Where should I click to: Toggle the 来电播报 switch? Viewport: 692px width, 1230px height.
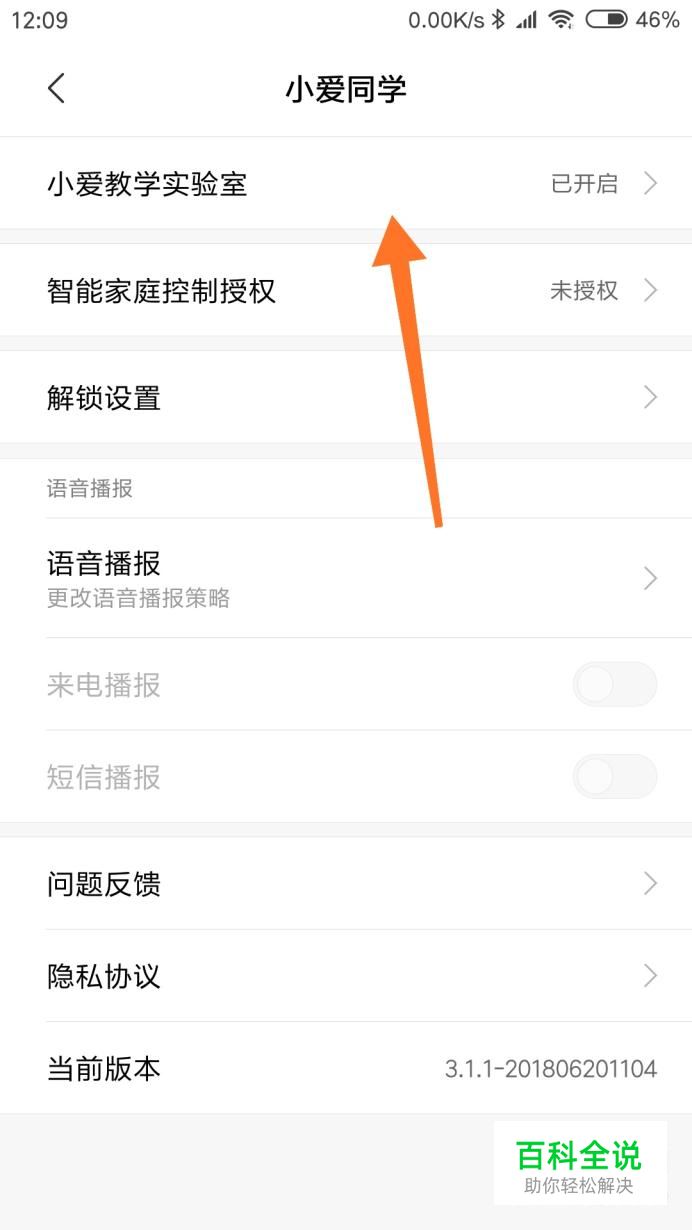614,685
